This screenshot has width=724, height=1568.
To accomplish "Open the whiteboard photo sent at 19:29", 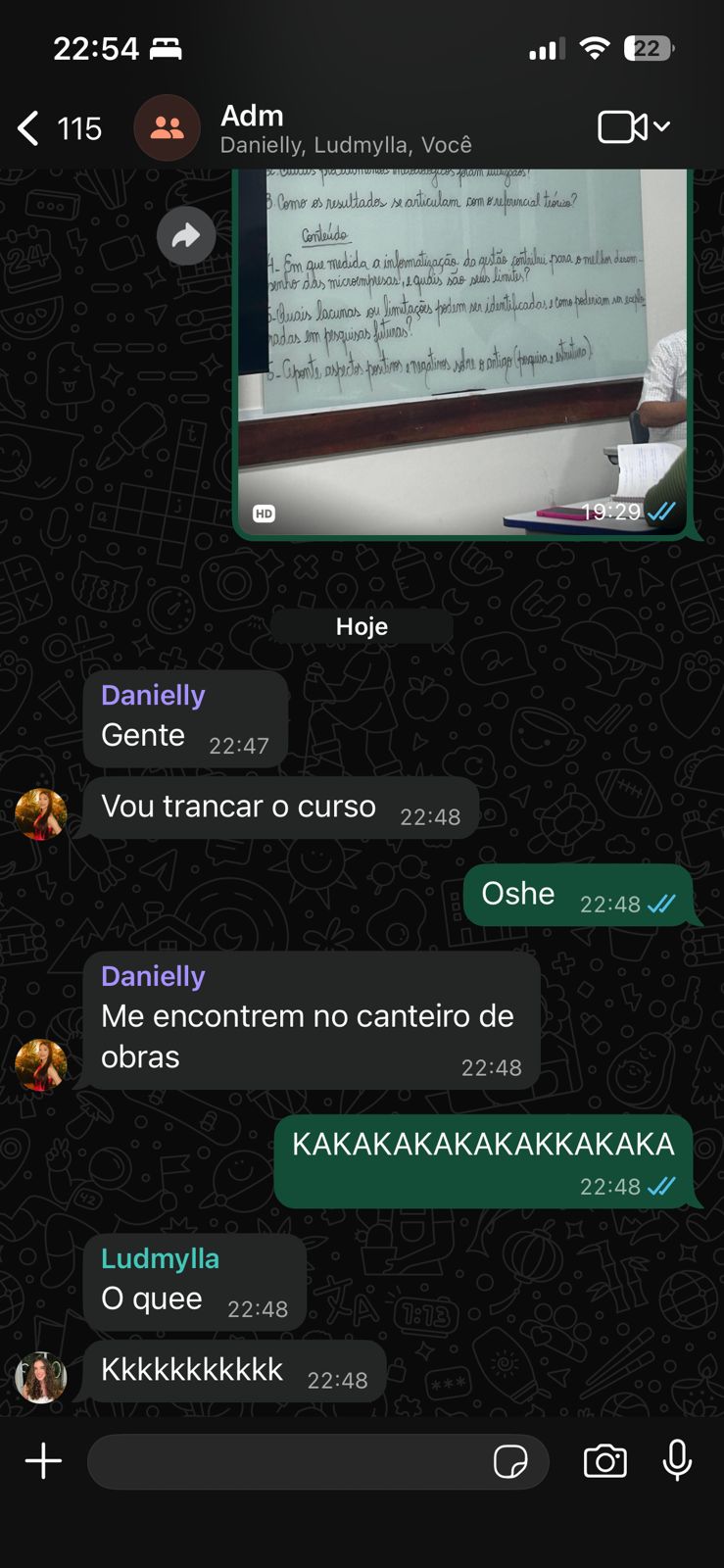I will (460, 353).
